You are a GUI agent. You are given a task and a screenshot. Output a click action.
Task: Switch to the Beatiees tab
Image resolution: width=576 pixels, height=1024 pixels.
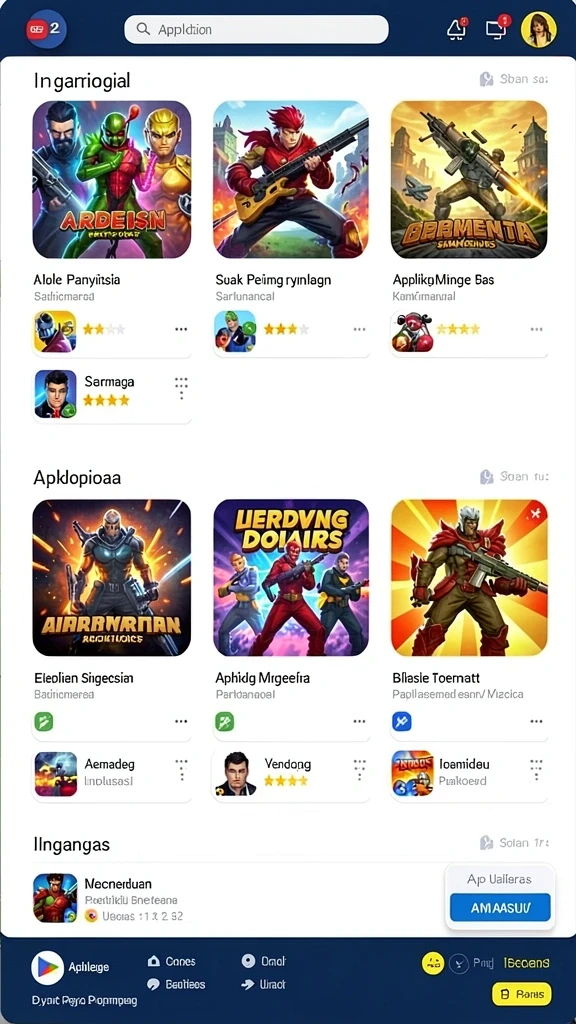coord(176,984)
